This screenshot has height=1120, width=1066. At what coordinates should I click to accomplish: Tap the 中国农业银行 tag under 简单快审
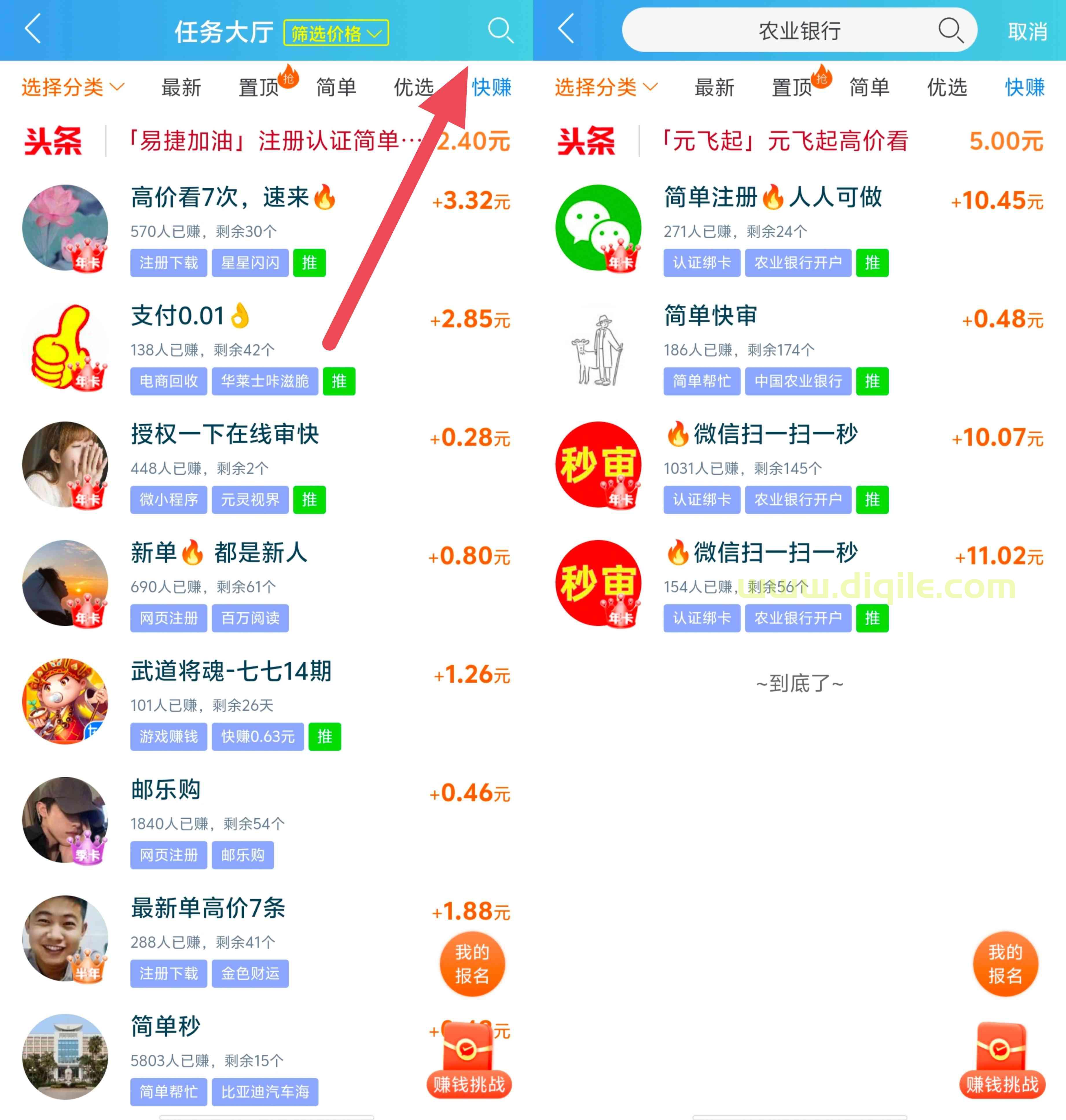coord(798,381)
